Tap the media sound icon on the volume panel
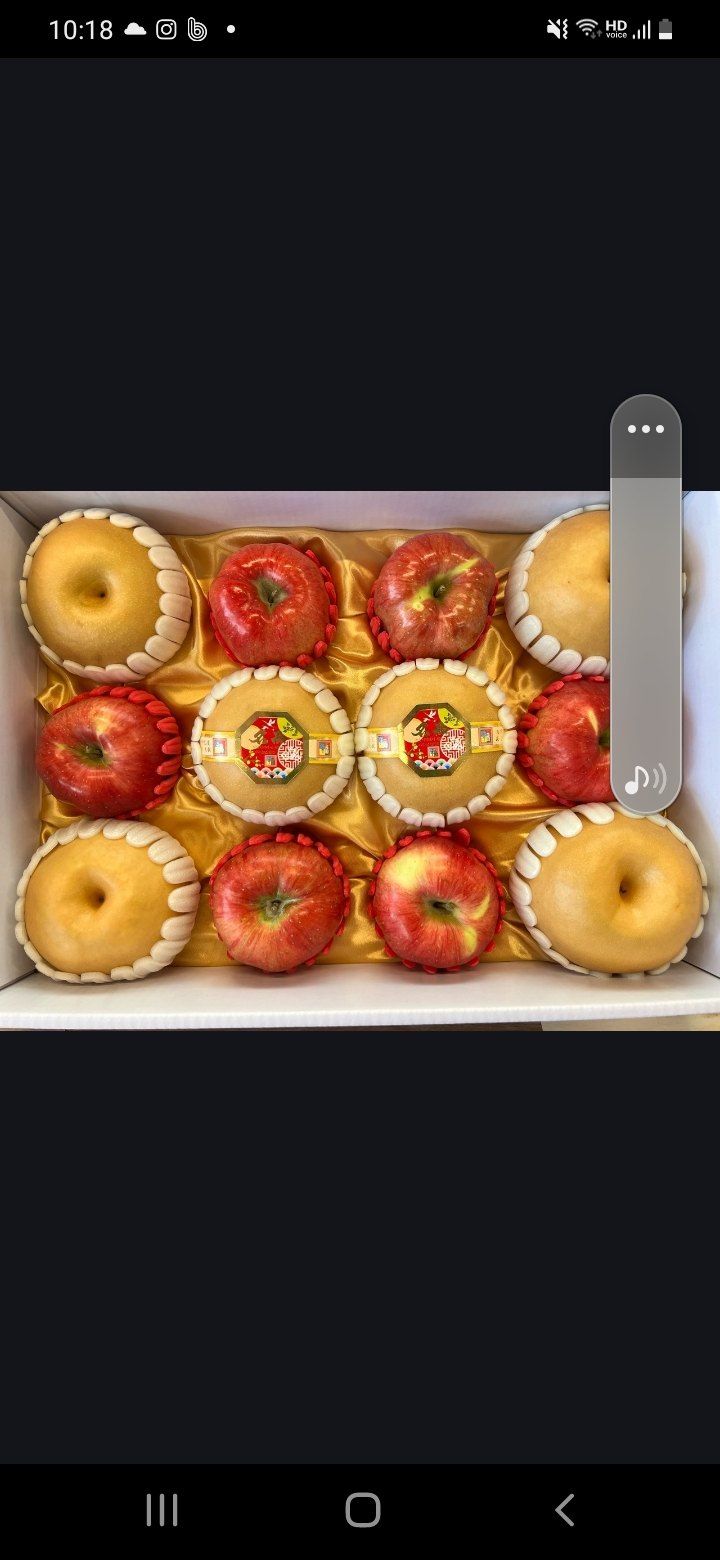 click(x=645, y=779)
